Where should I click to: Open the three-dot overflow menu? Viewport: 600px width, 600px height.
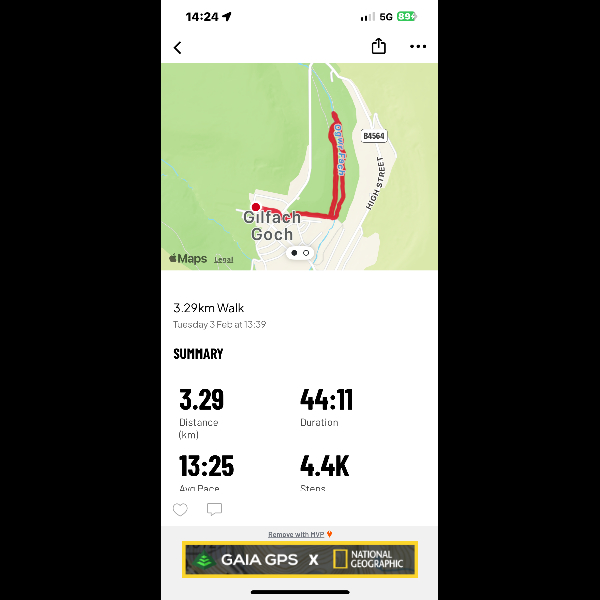(x=418, y=47)
